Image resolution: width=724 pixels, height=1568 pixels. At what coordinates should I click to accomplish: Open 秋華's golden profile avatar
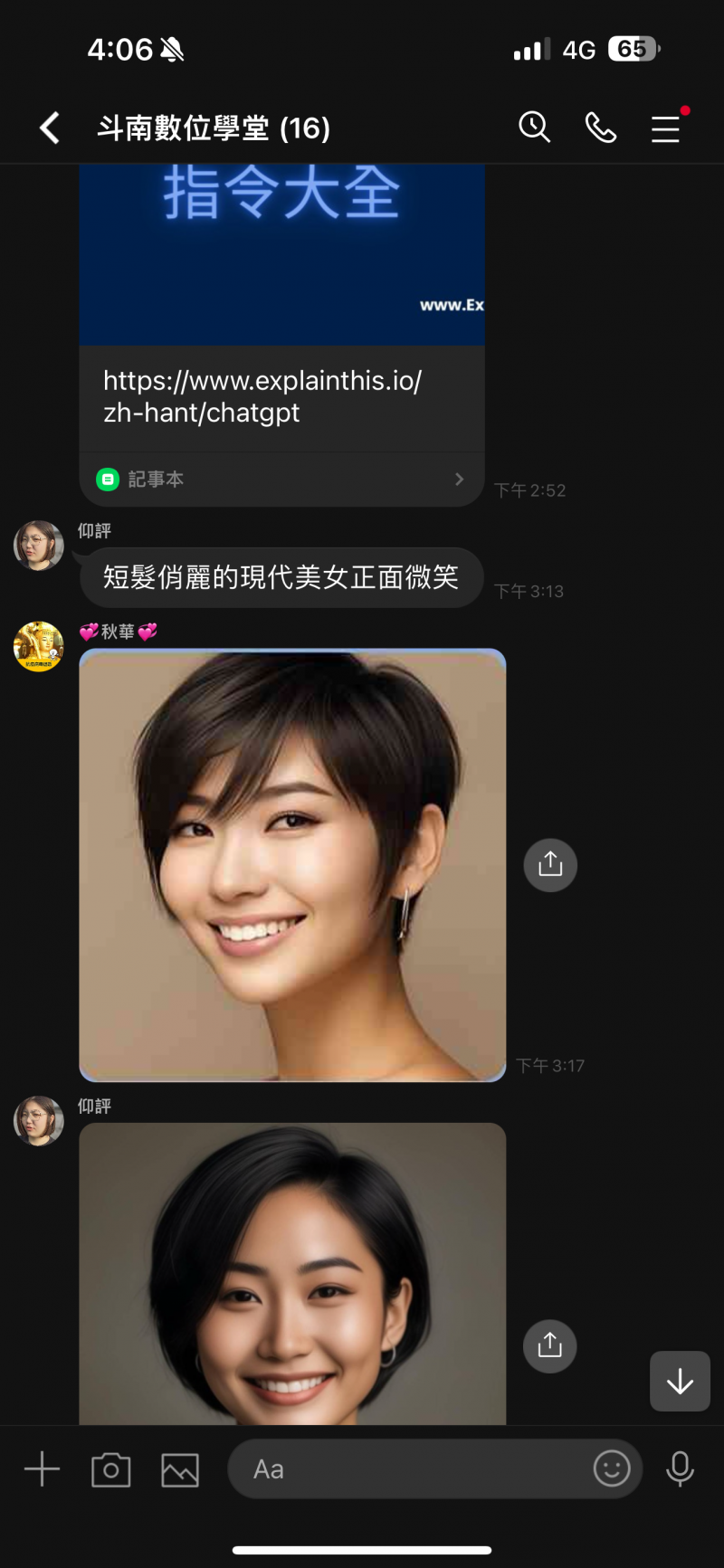pyautogui.click(x=38, y=646)
